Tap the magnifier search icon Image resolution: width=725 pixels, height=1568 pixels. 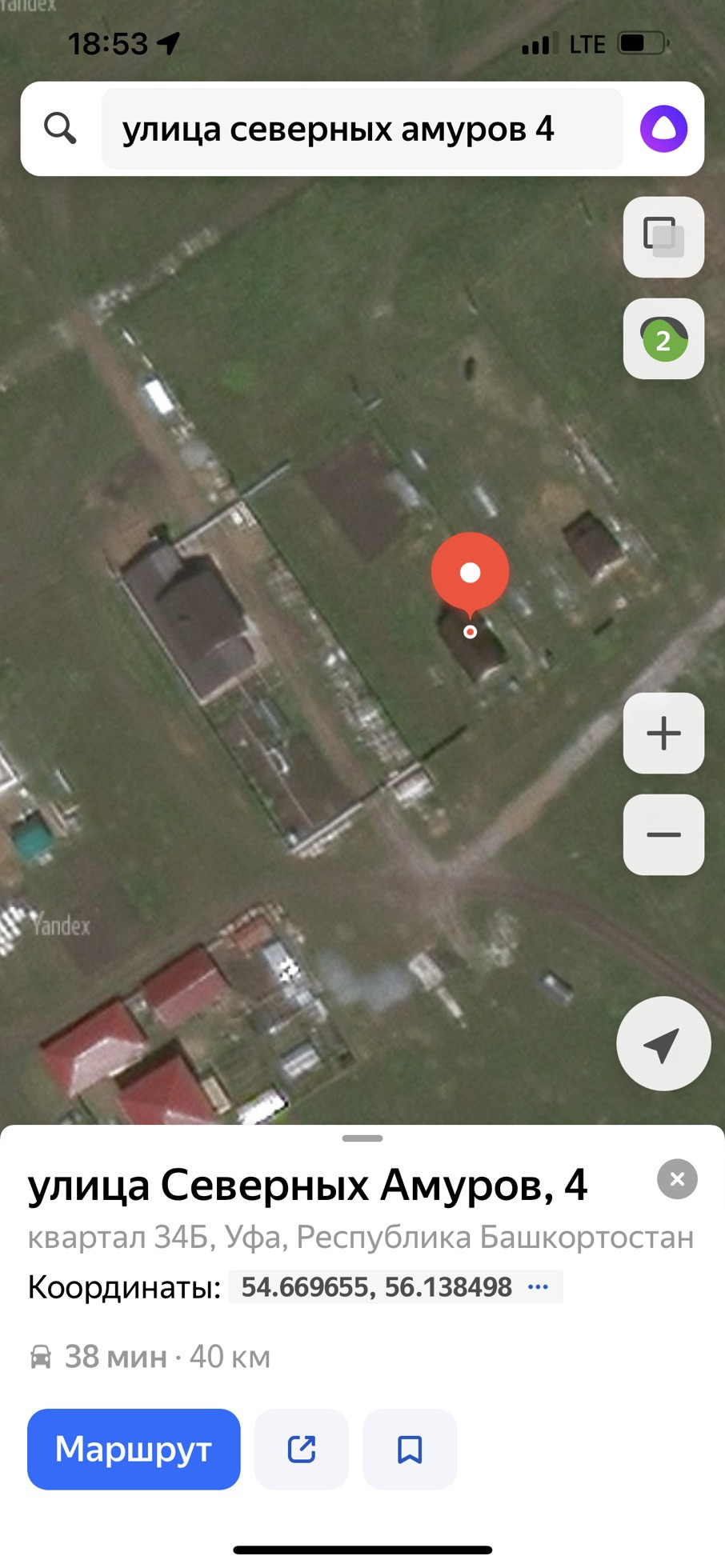[x=60, y=128]
